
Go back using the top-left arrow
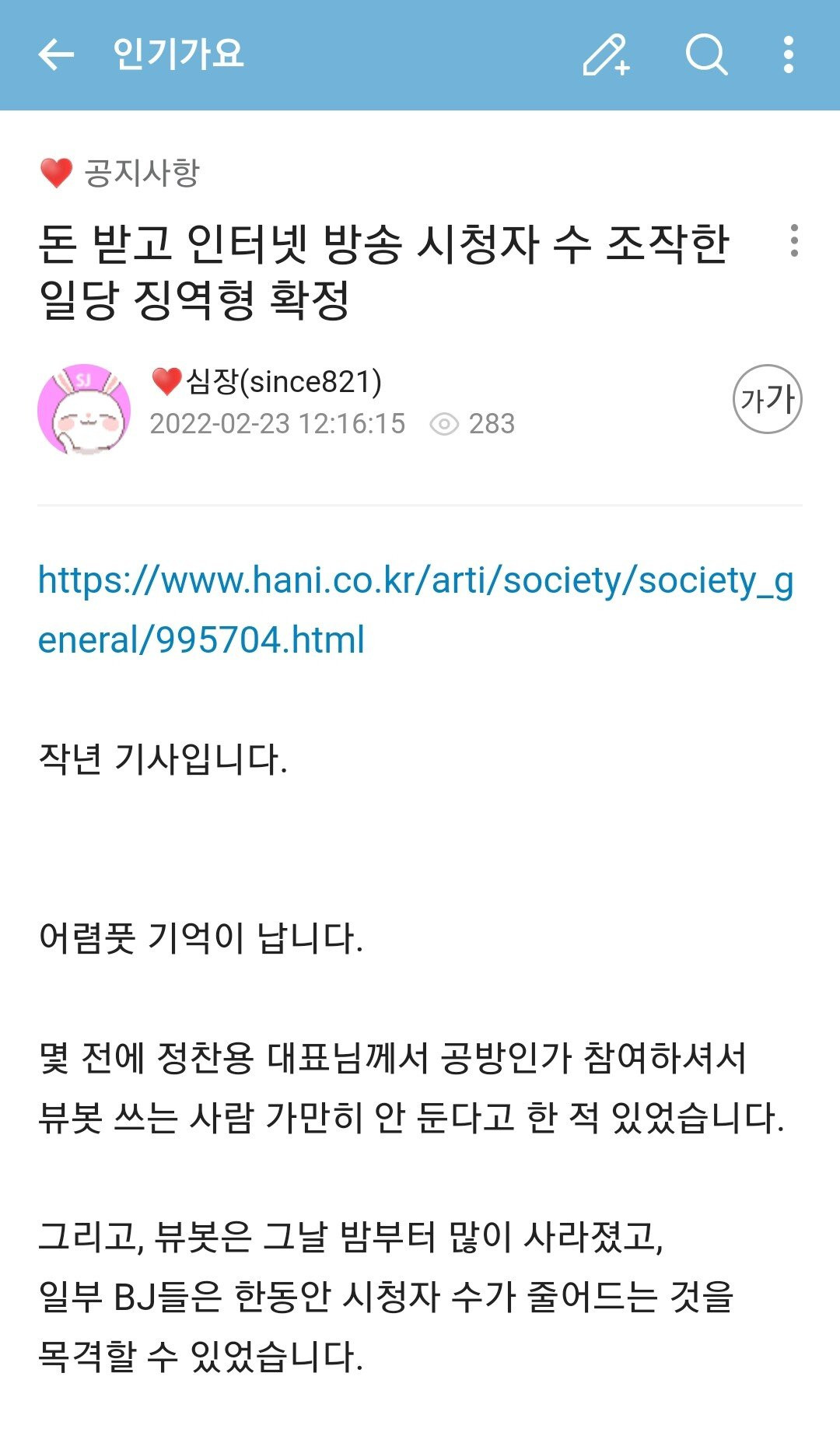56,54
